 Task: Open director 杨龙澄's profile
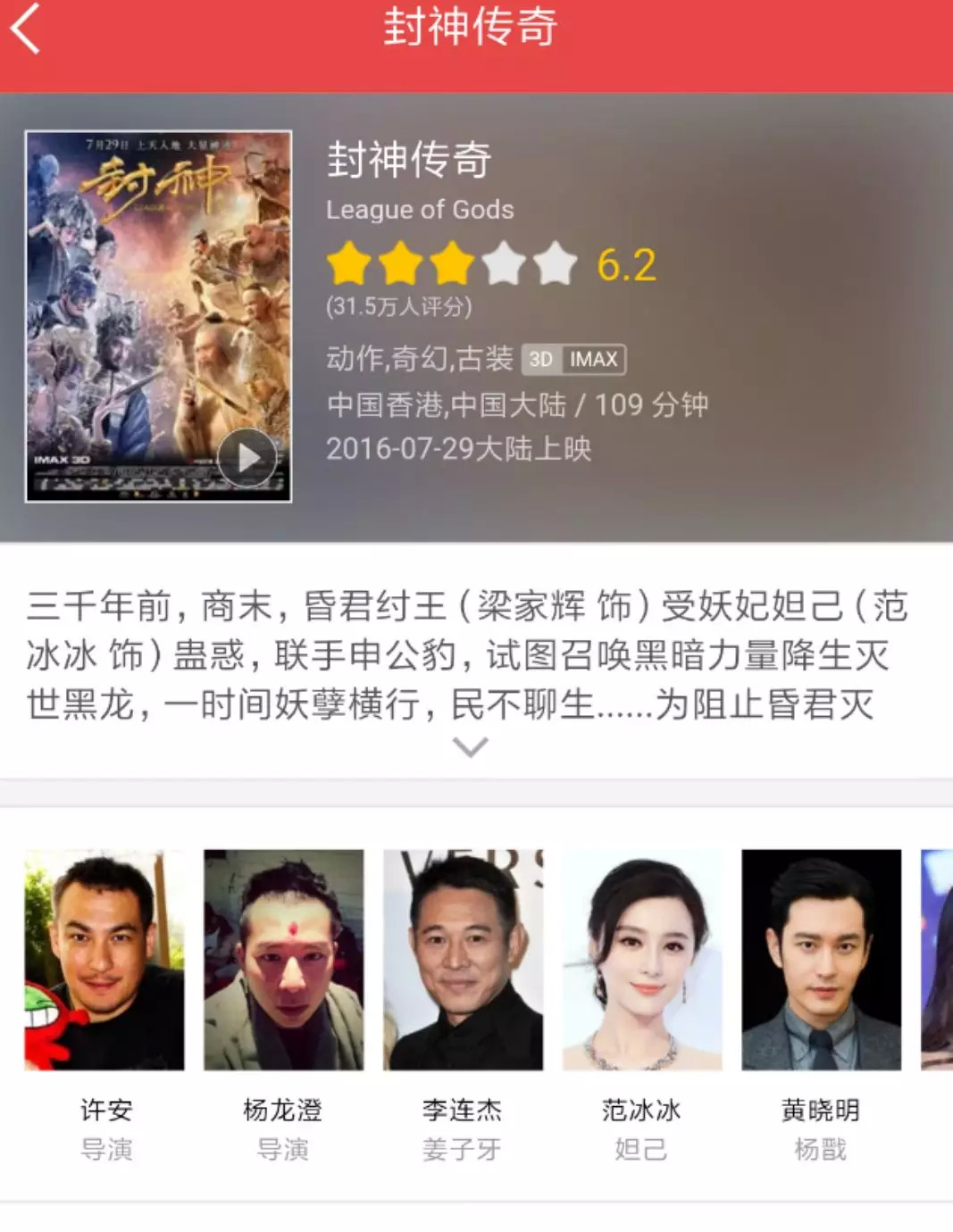coord(283,960)
